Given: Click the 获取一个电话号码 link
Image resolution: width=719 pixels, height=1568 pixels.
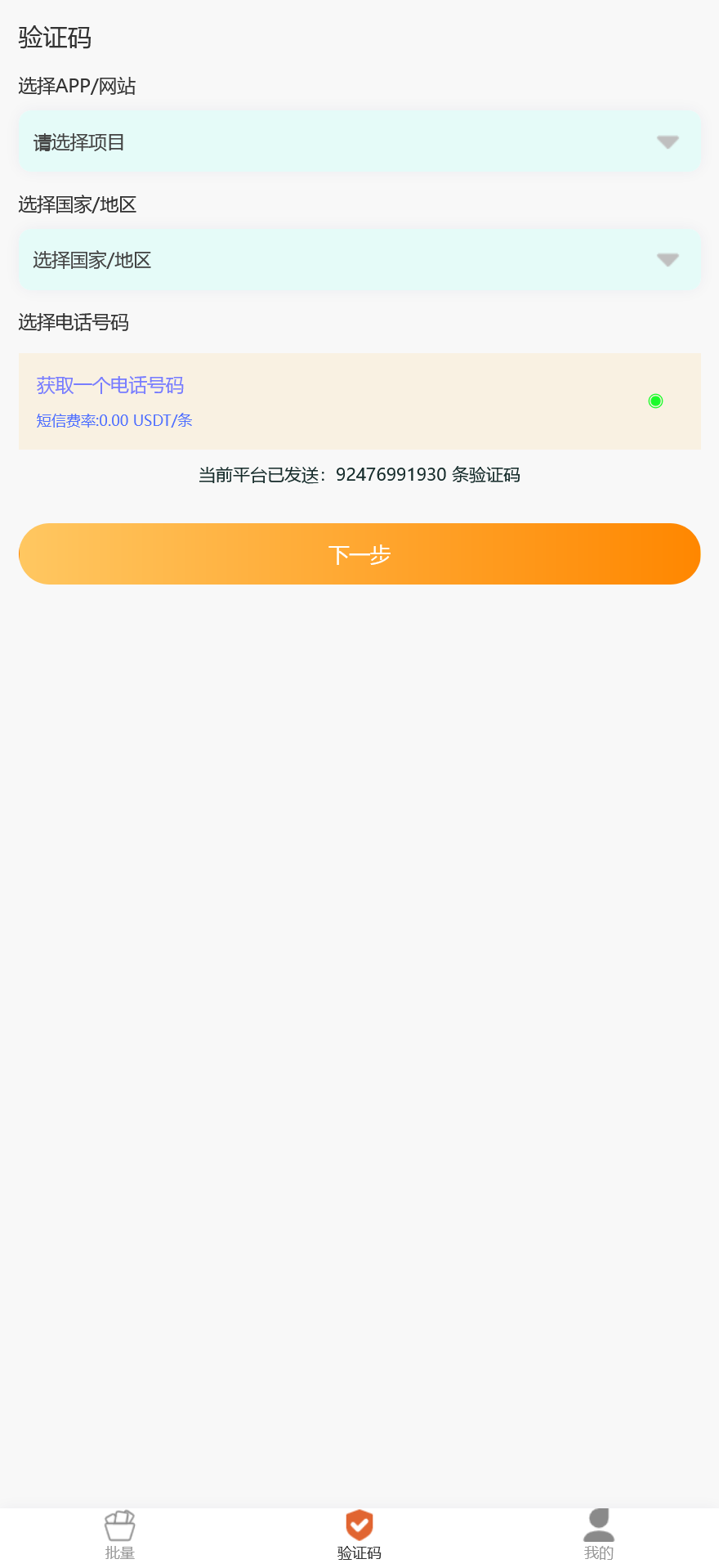Looking at the screenshot, I should 109,385.
